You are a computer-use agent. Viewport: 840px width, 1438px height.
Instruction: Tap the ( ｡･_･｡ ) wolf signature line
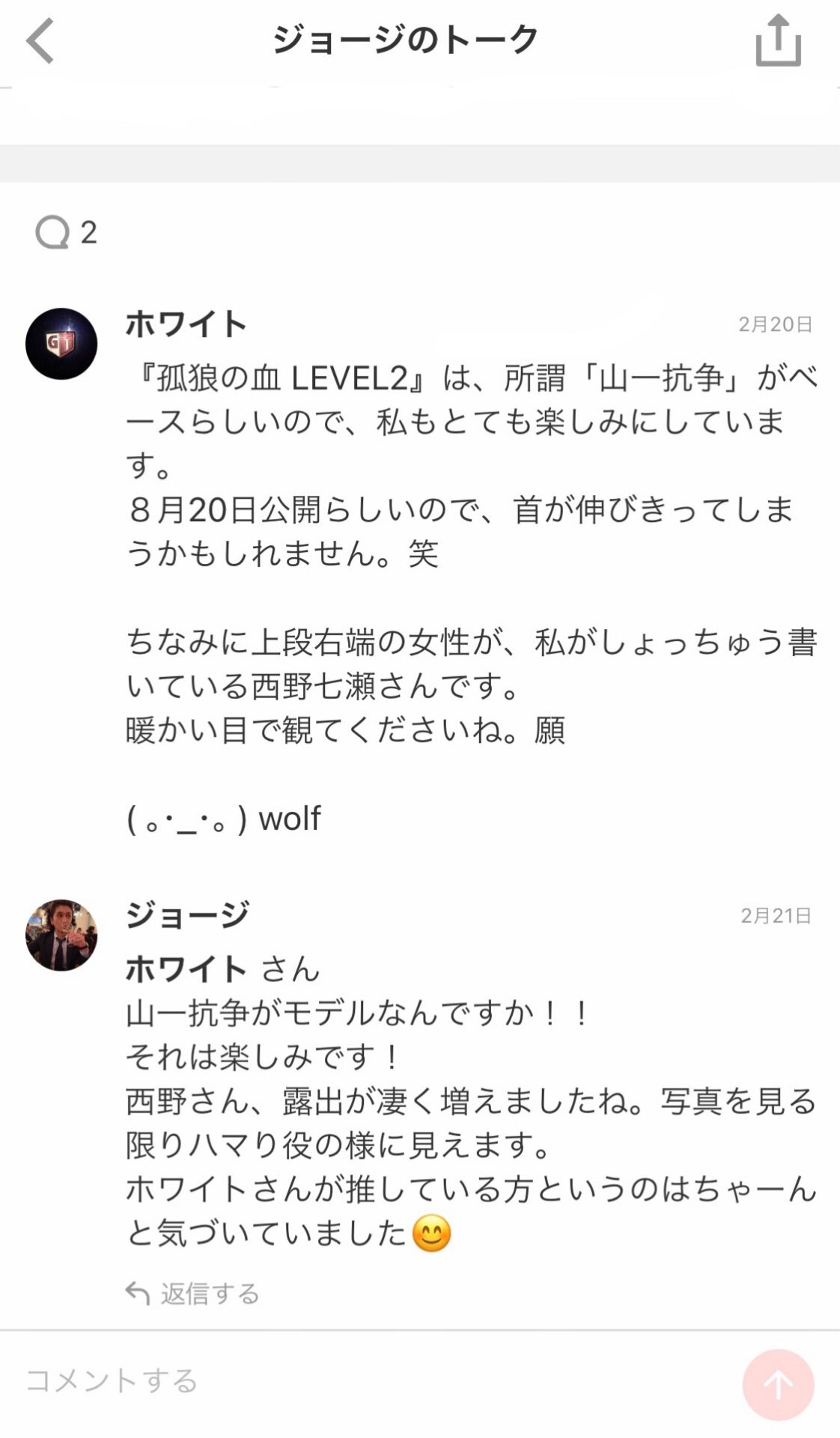pyautogui.click(x=221, y=820)
